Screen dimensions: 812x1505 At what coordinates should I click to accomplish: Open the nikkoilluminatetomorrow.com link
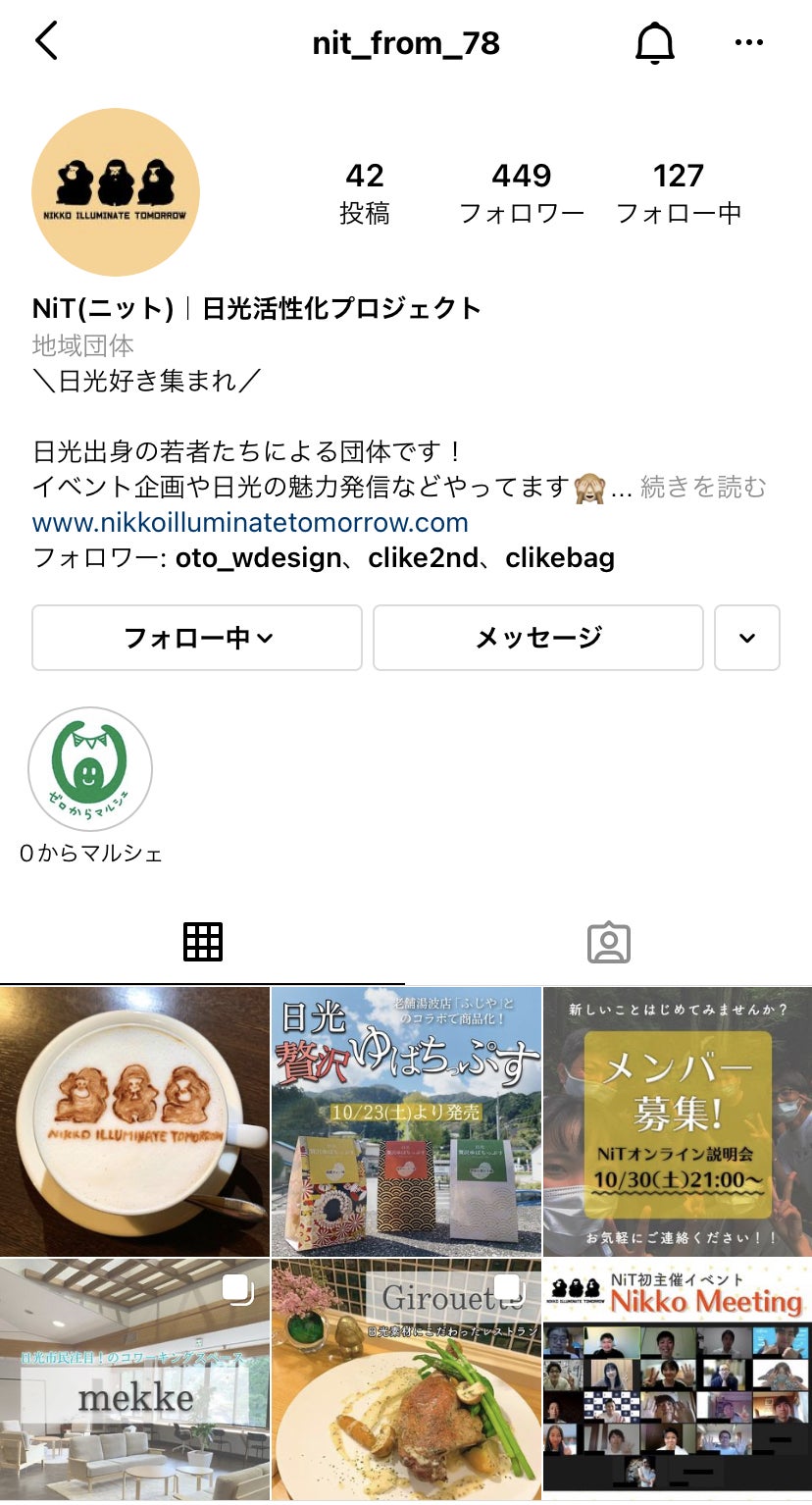(x=250, y=522)
